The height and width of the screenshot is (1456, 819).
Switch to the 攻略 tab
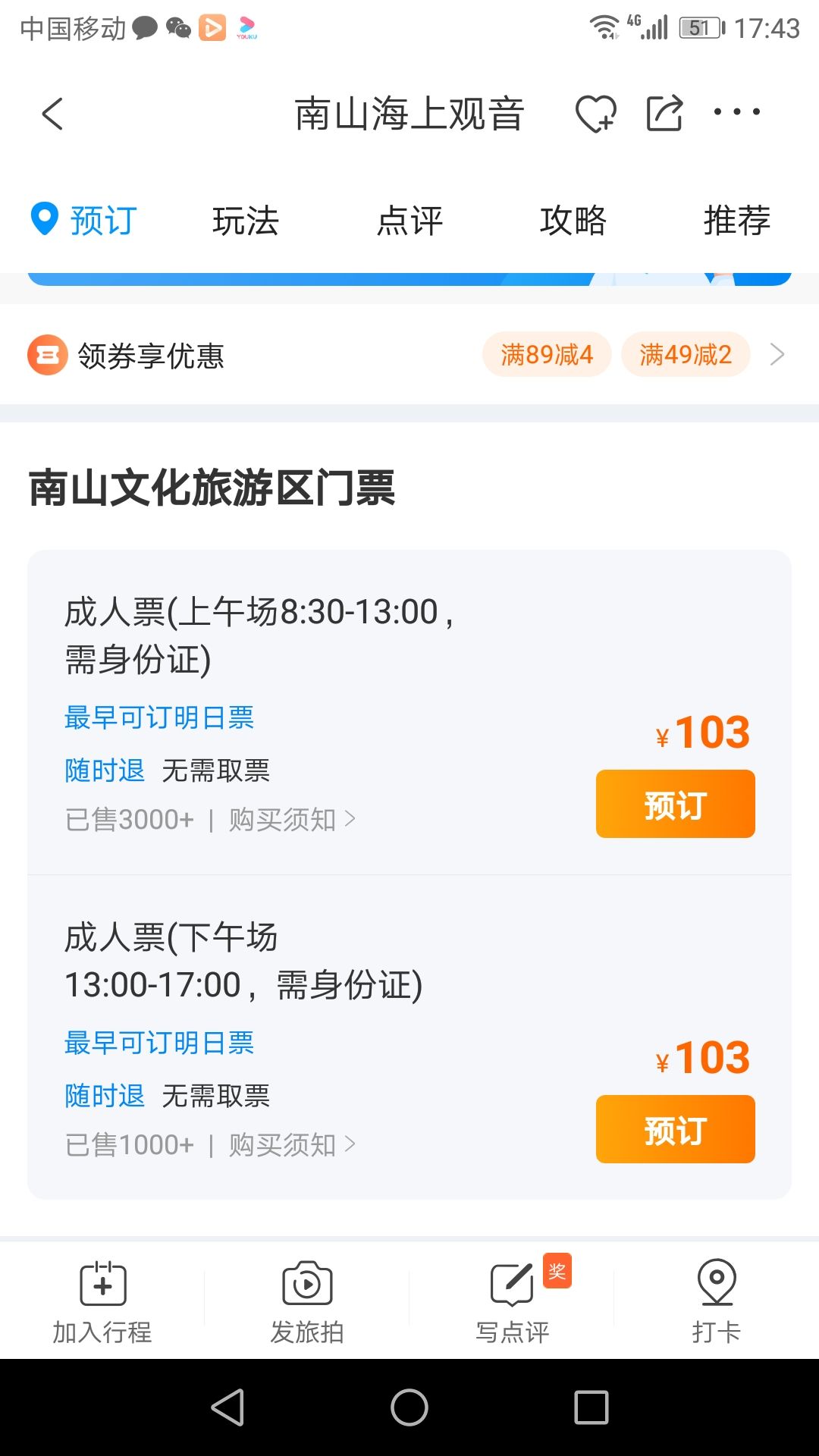coord(573,221)
